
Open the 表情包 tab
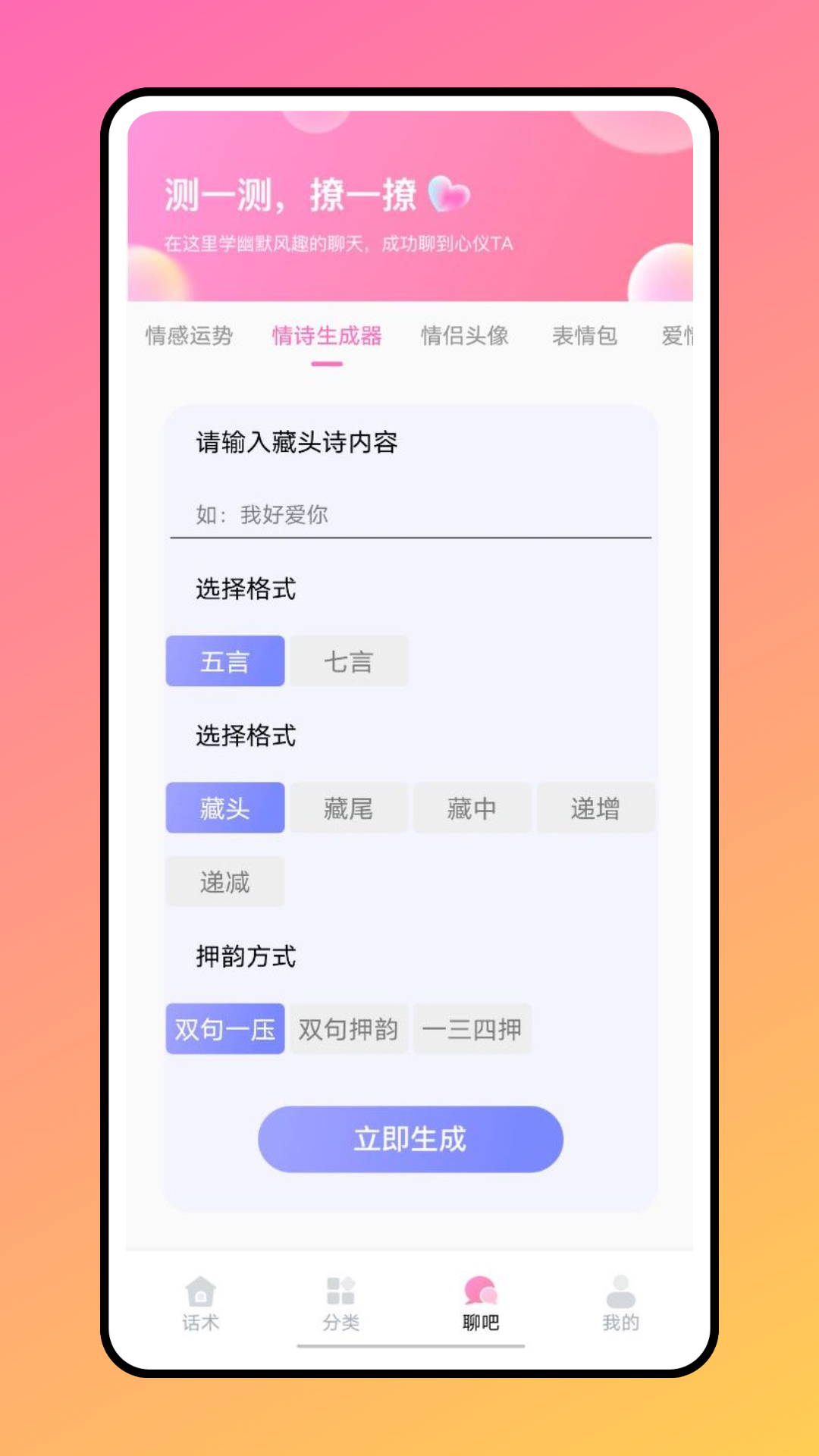pos(585,335)
